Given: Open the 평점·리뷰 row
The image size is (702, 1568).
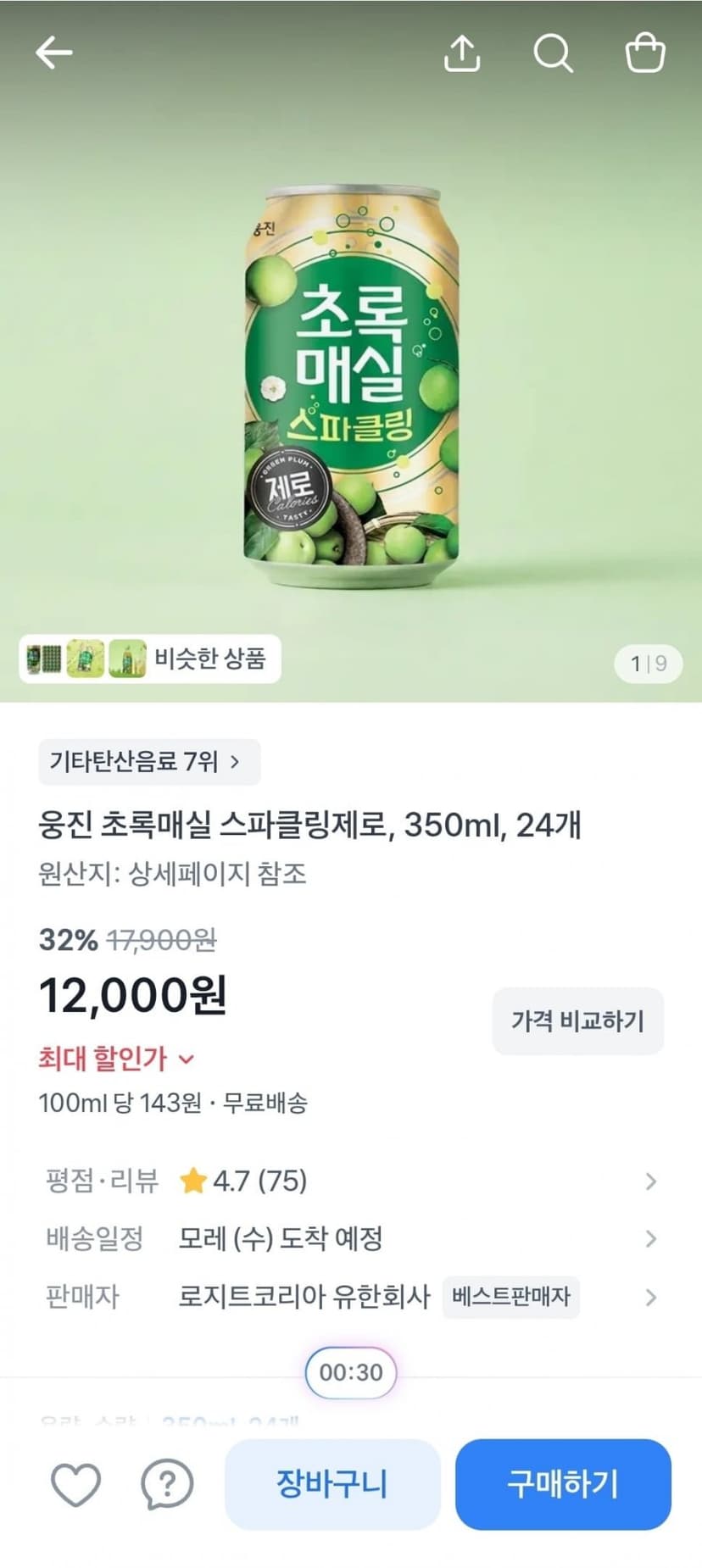Looking at the screenshot, I should pos(351,1181).
